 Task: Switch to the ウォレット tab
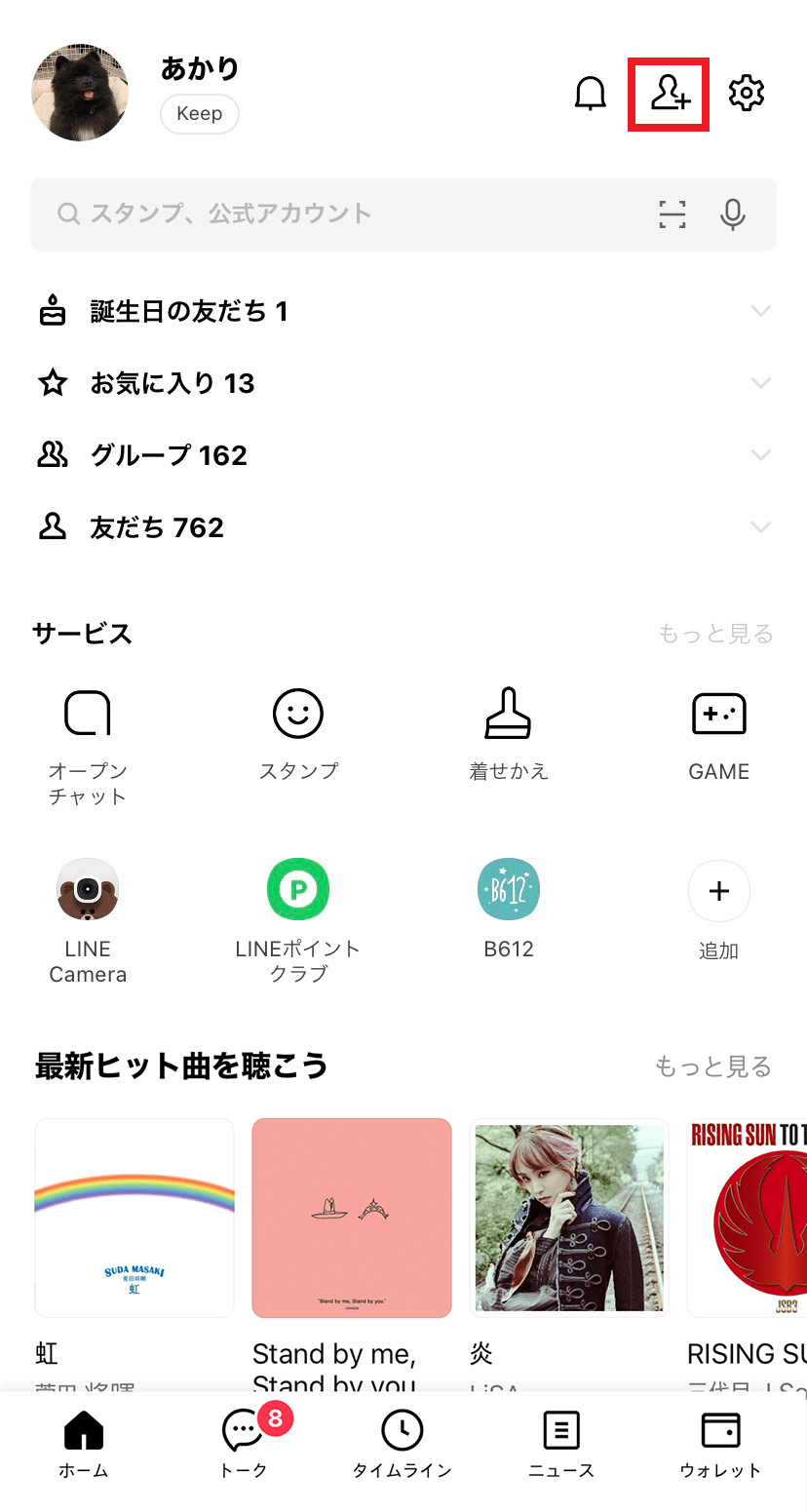coord(720,1443)
